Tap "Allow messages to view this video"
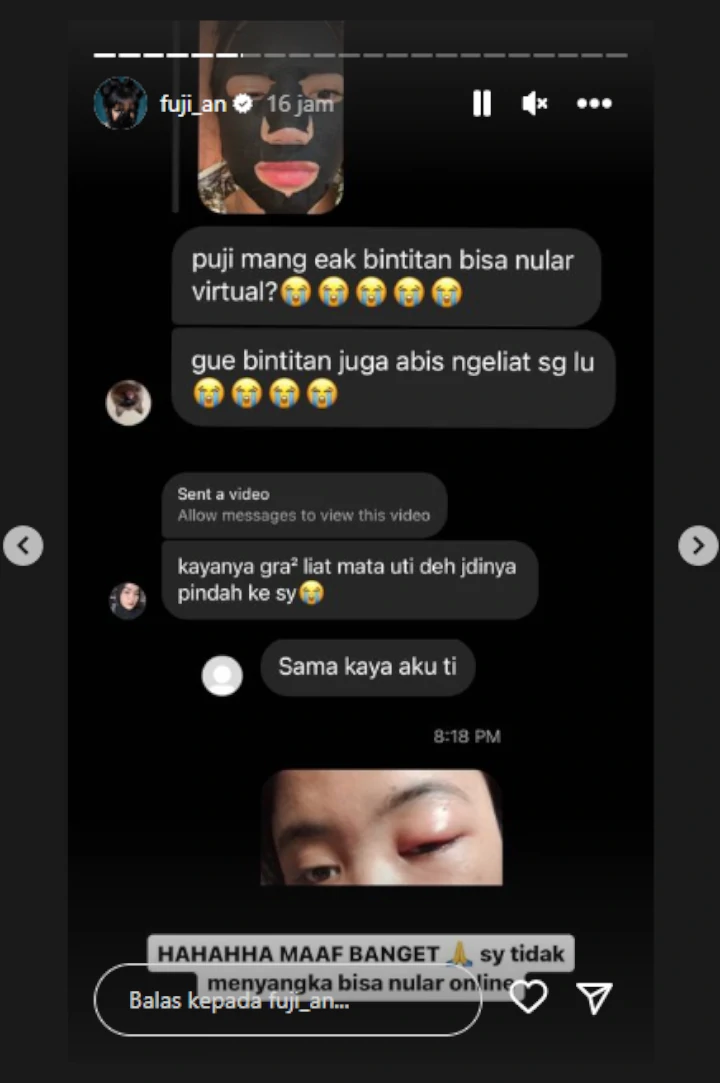The height and width of the screenshot is (1083, 720). click(305, 515)
